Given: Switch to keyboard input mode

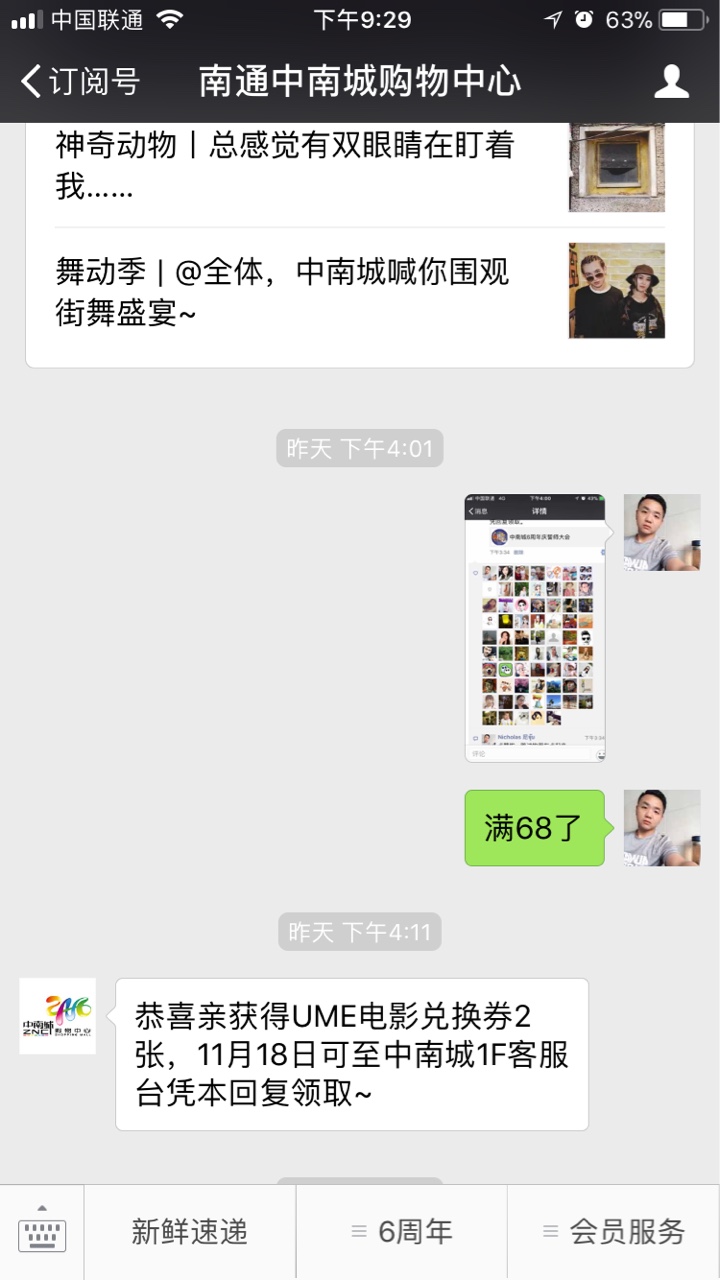Looking at the screenshot, I should coord(42,1232).
